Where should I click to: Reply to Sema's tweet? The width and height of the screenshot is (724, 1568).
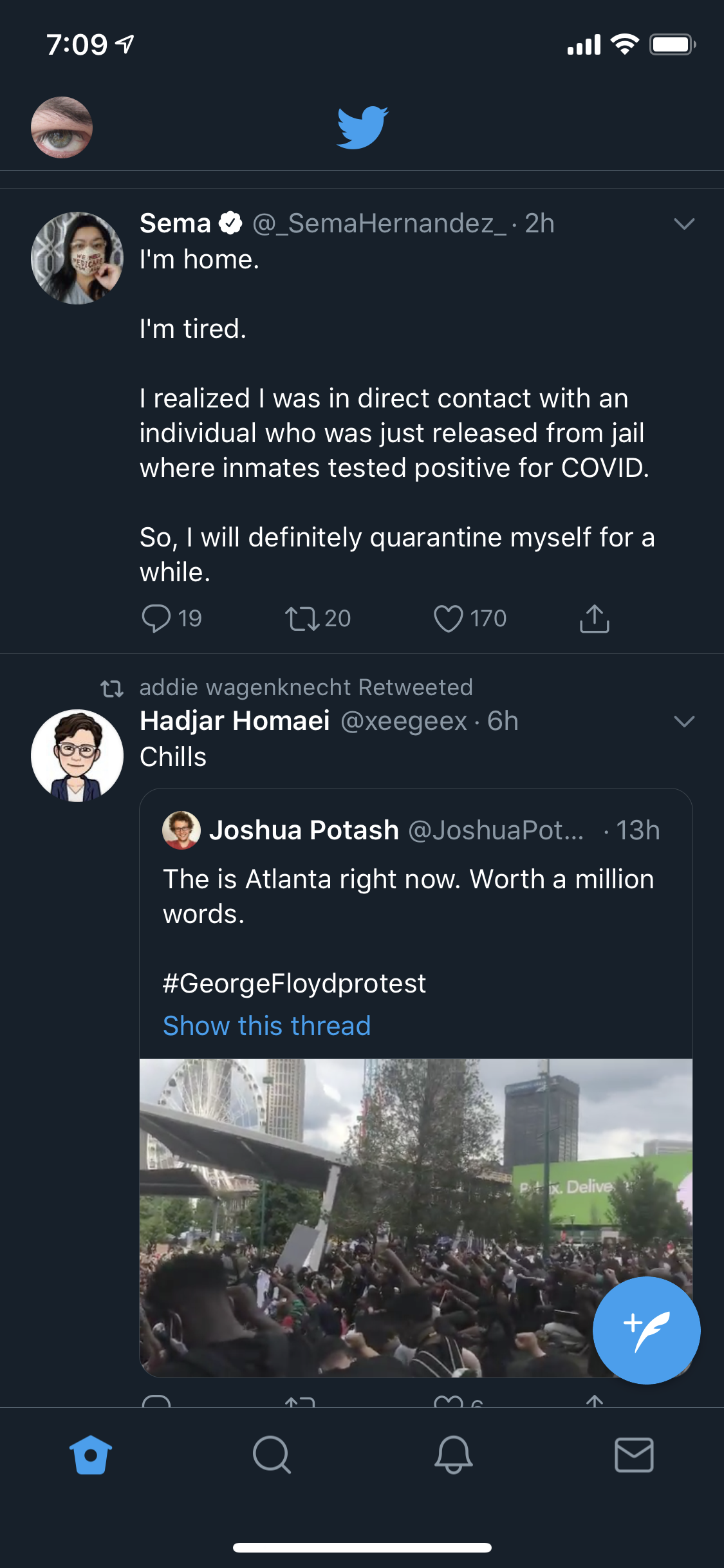pos(156,619)
